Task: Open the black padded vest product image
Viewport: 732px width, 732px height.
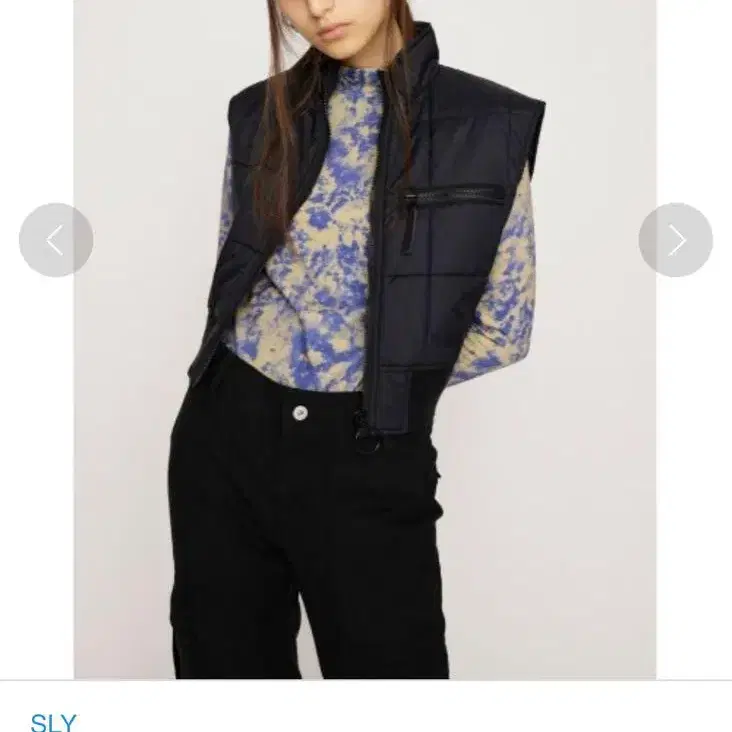Action: [x=365, y=340]
